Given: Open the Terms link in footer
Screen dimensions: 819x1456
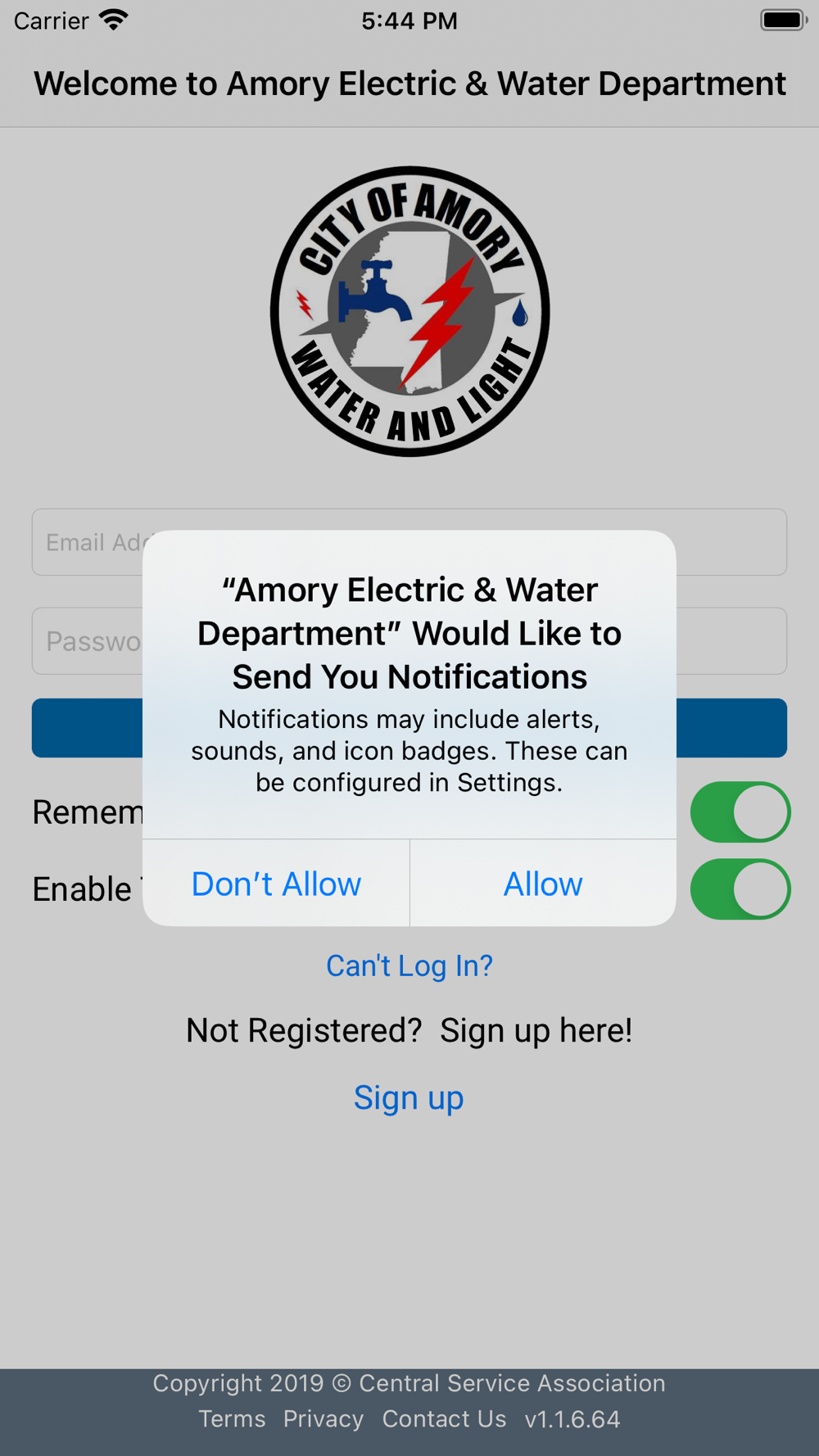Looking at the screenshot, I should [232, 1419].
